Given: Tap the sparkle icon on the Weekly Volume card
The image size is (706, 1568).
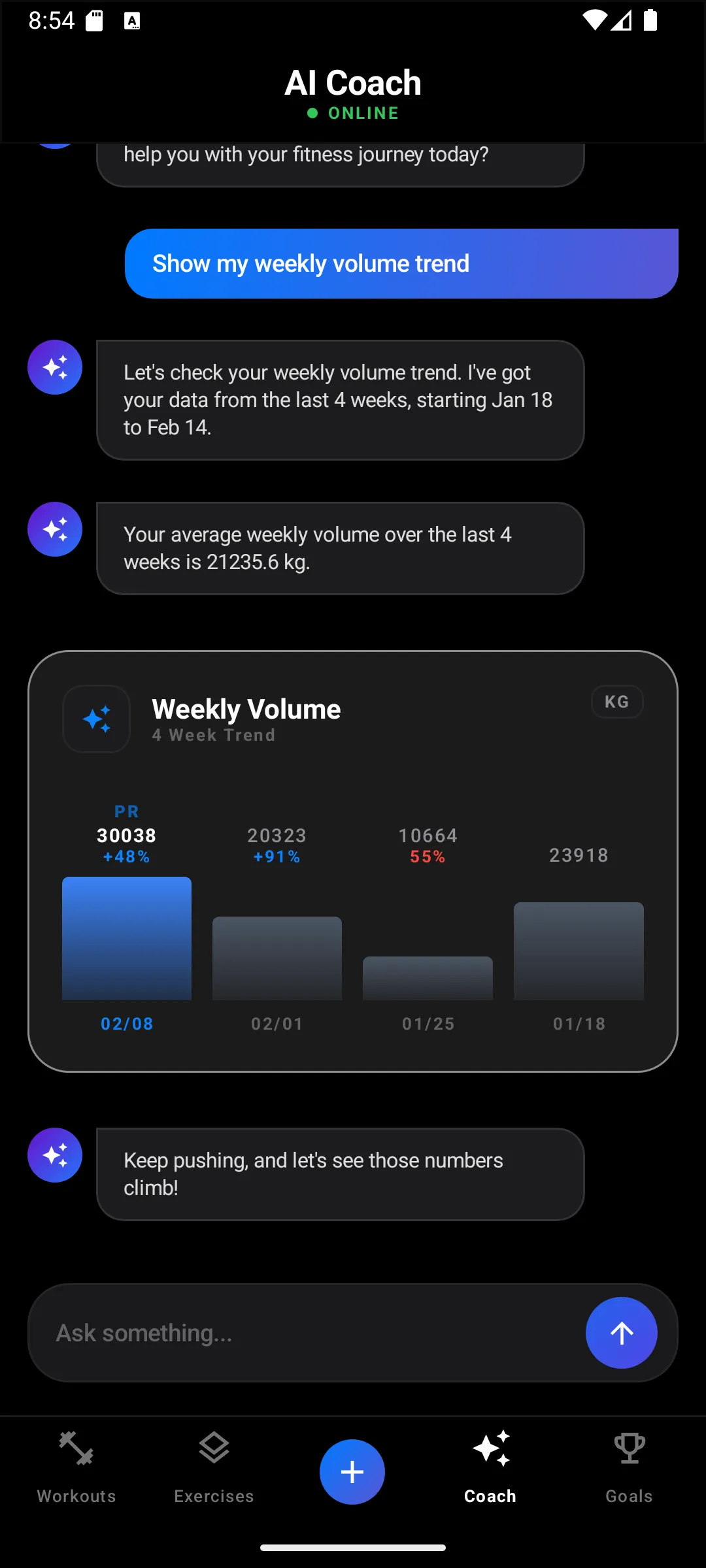Looking at the screenshot, I should [96, 719].
